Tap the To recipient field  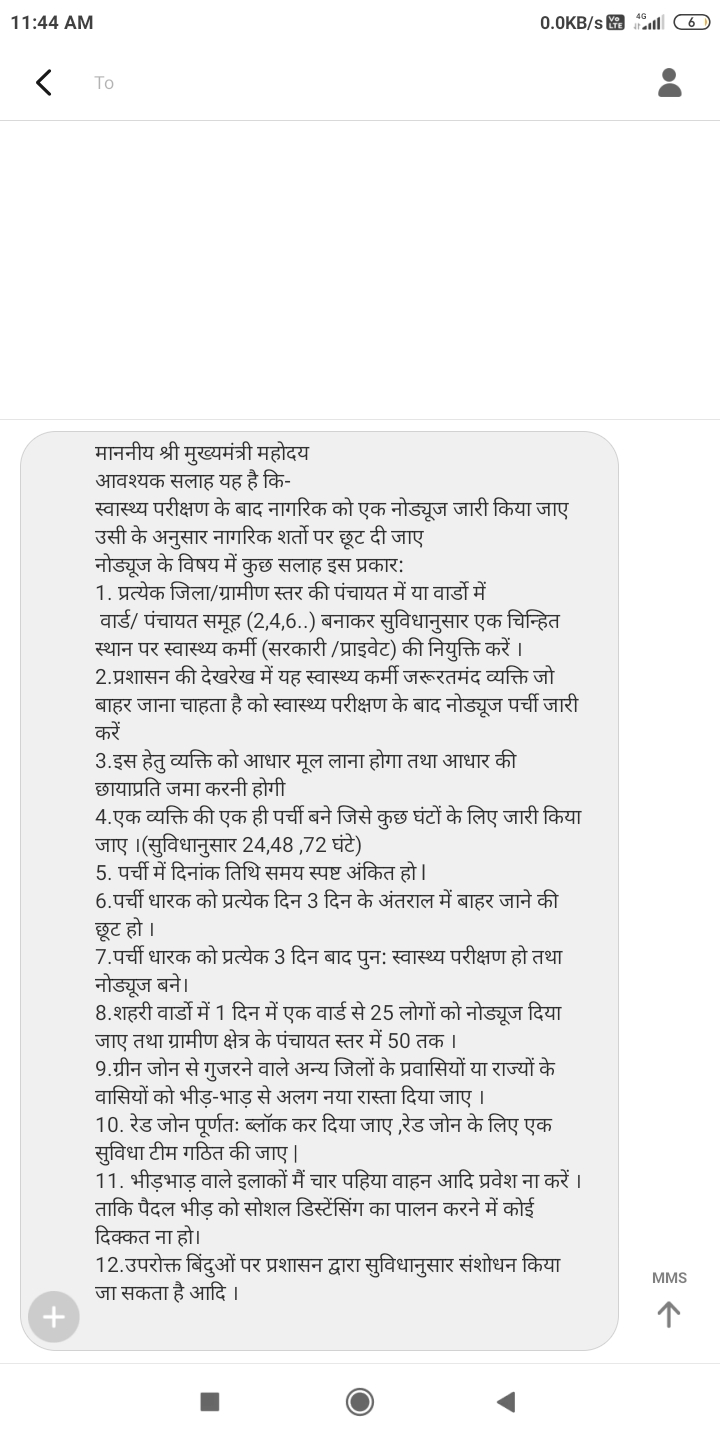360,83
